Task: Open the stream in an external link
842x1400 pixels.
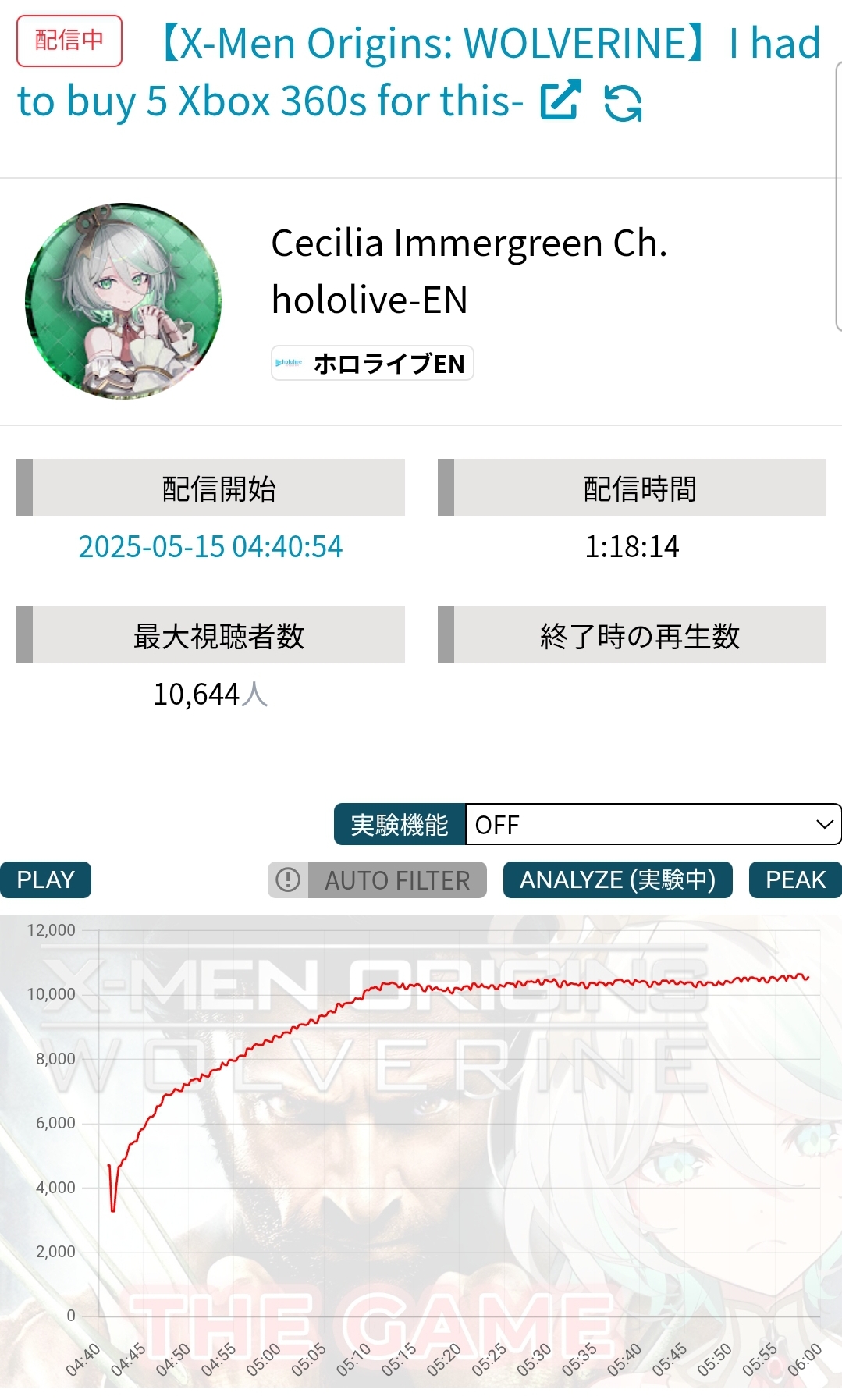Action: point(560,101)
